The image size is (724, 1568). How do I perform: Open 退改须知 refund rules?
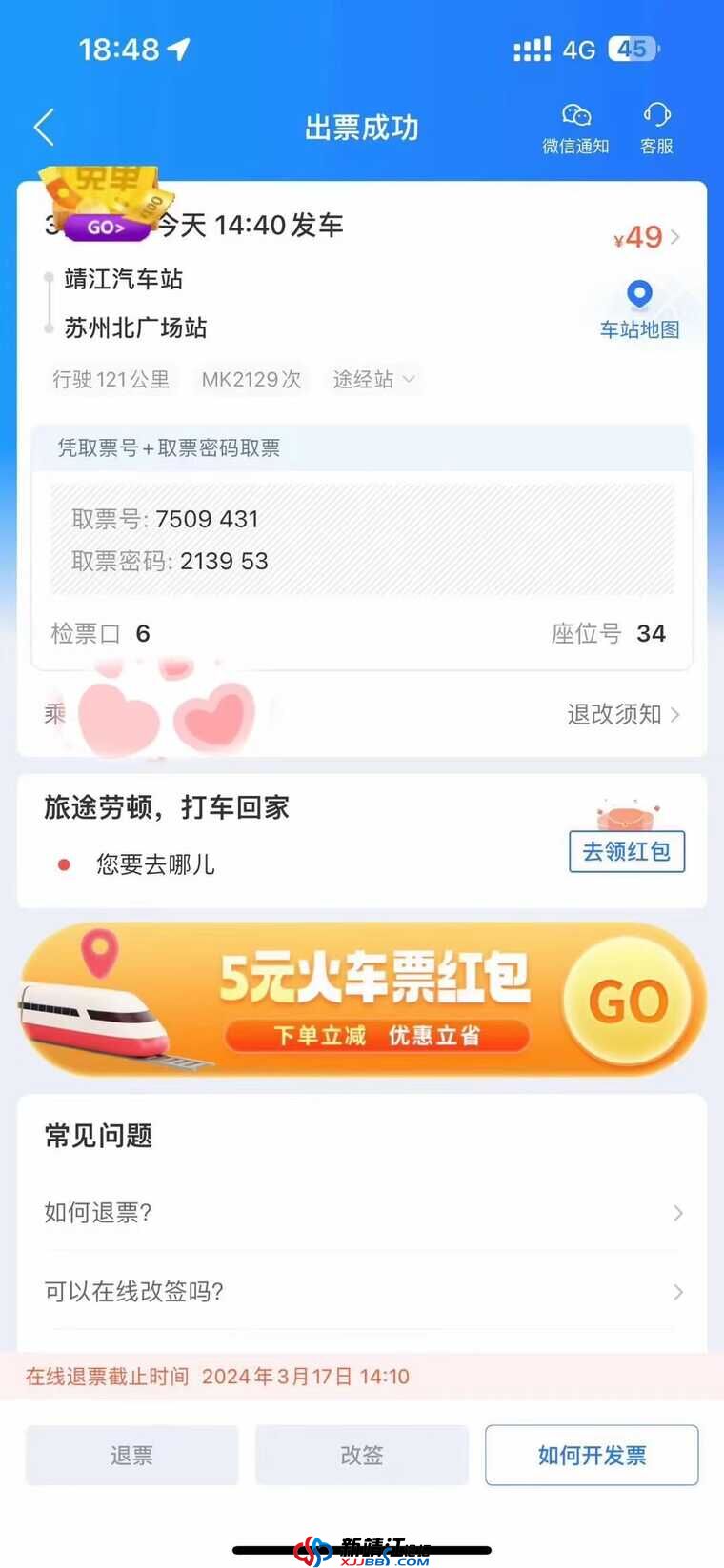click(623, 714)
